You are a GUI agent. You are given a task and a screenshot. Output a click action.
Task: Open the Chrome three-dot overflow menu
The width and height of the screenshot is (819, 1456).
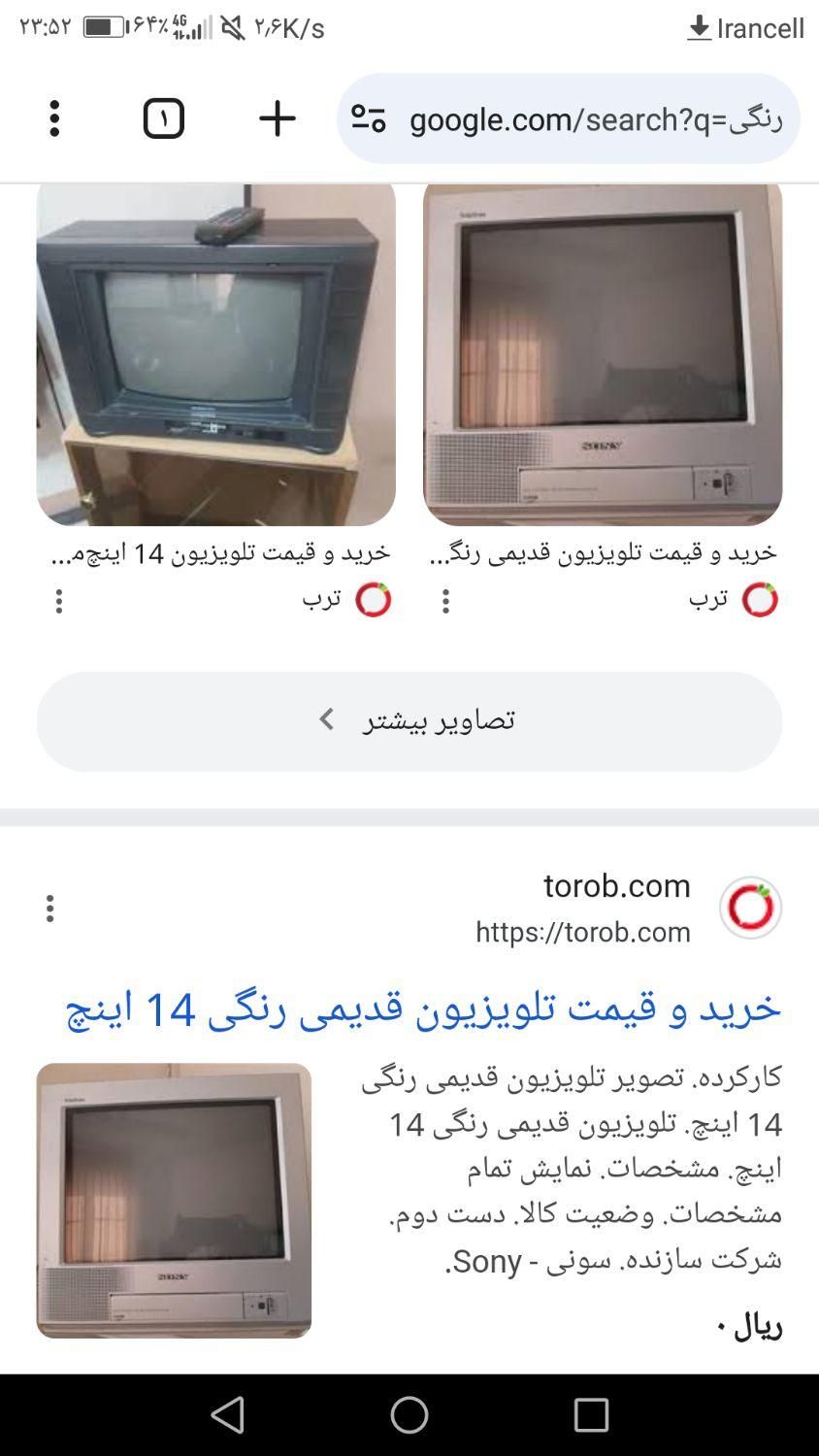(x=53, y=118)
